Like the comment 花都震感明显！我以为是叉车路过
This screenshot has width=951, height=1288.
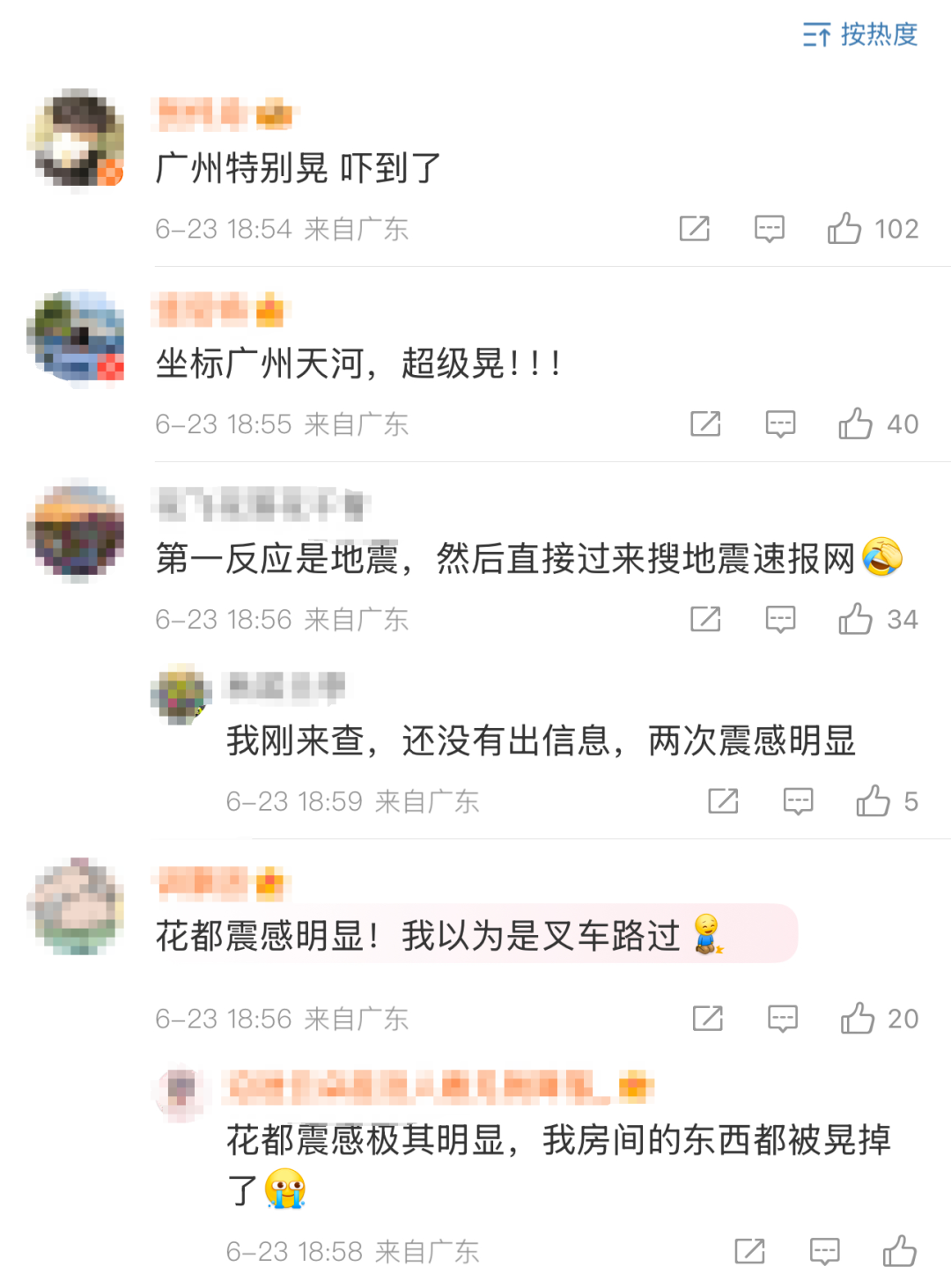point(857,1019)
